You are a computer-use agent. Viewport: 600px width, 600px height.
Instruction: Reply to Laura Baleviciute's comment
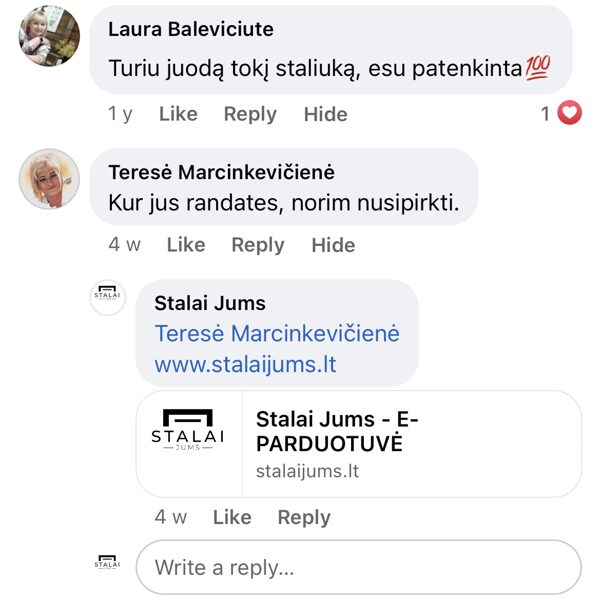click(250, 114)
